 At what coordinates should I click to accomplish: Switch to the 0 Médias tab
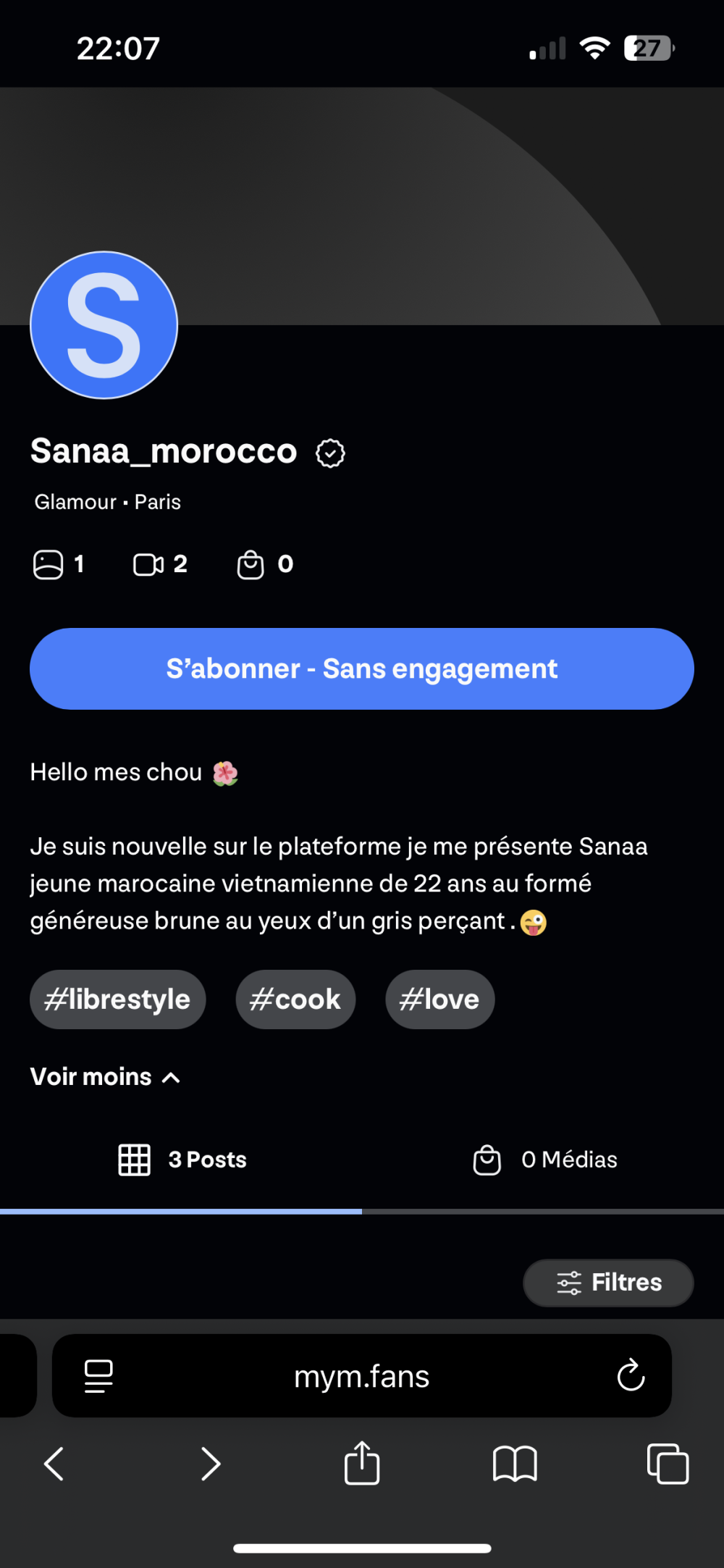(x=544, y=1160)
